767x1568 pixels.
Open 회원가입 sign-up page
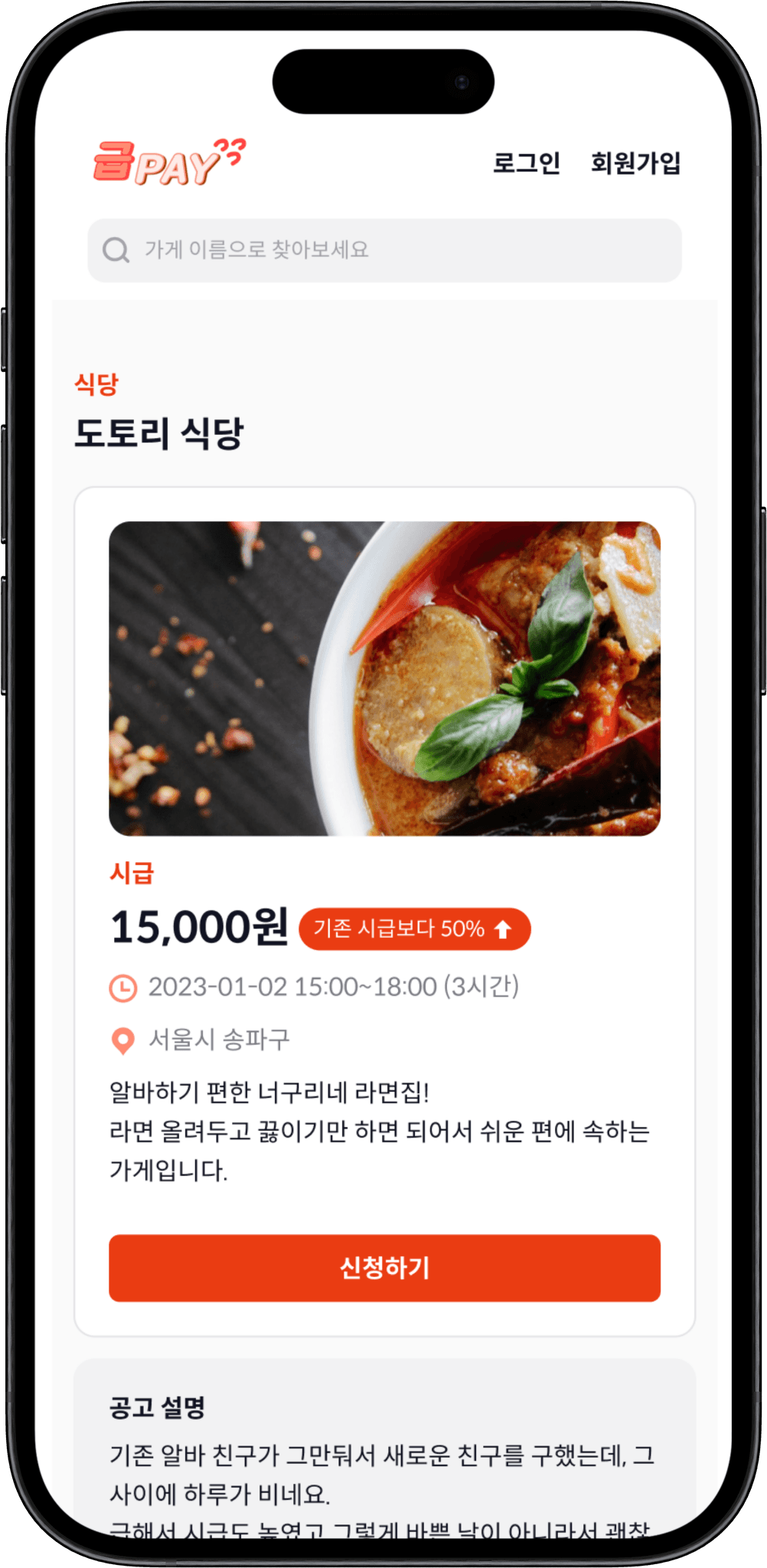click(635, 162)
